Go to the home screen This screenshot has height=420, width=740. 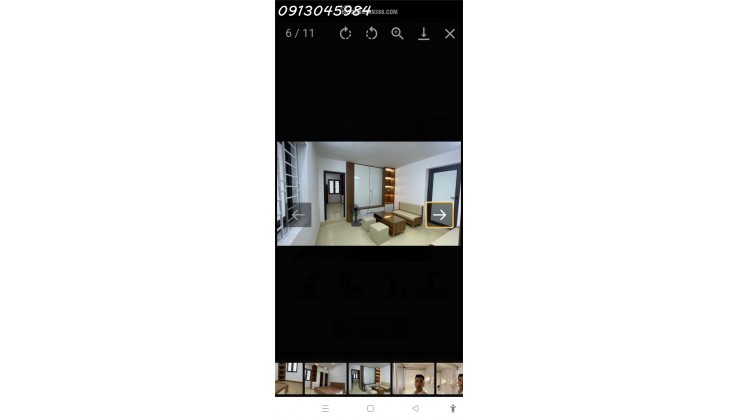pyautogui.click(x=370, y=409)
